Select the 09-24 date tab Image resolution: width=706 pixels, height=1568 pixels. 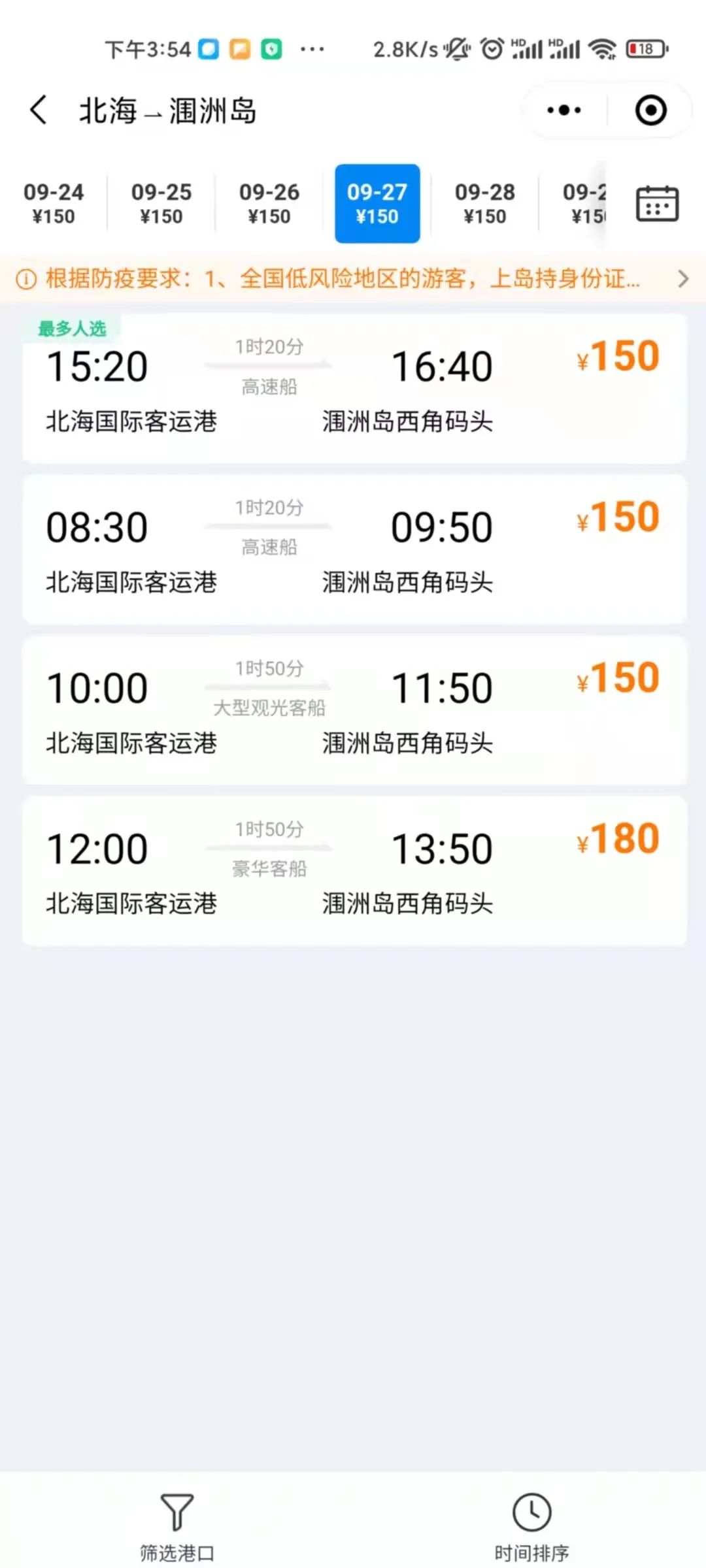[54, 203]
